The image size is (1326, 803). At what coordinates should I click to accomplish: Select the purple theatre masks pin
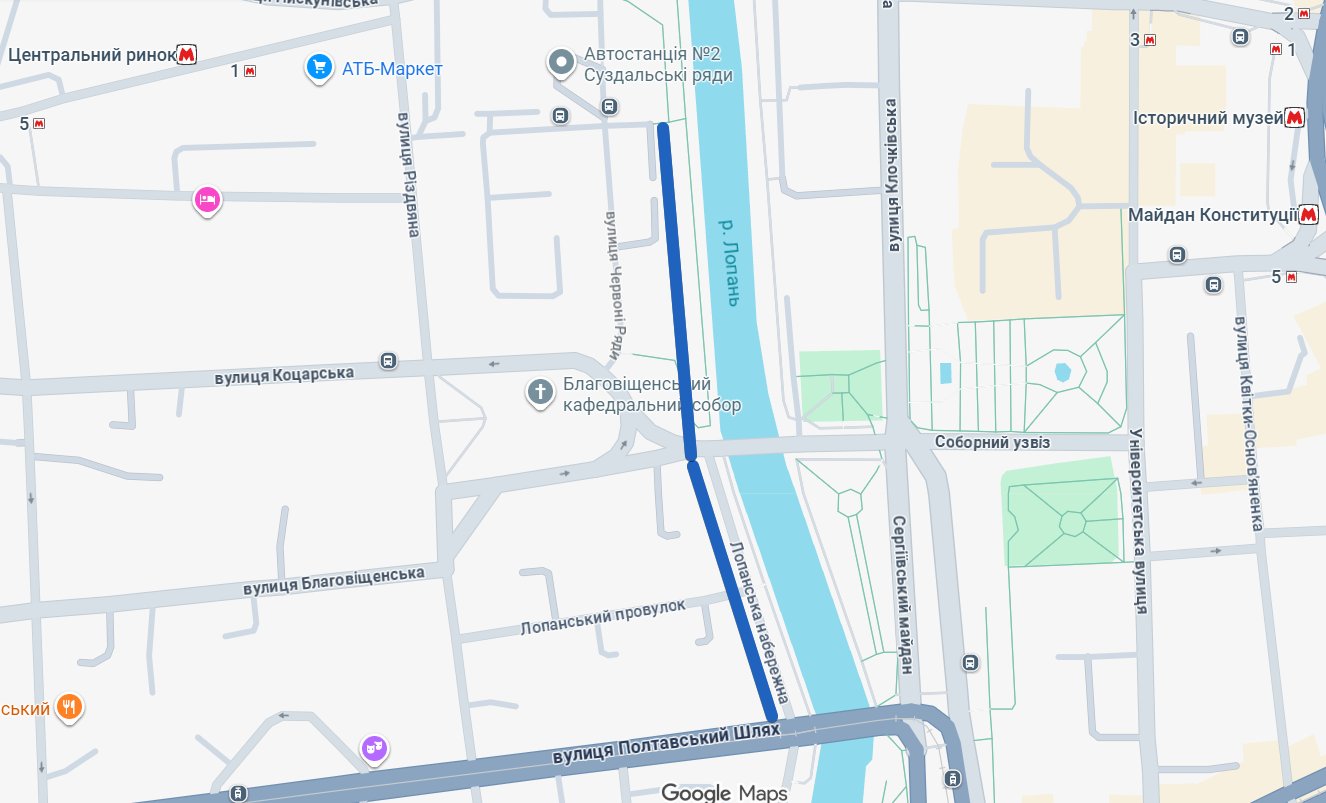[374, 747]
